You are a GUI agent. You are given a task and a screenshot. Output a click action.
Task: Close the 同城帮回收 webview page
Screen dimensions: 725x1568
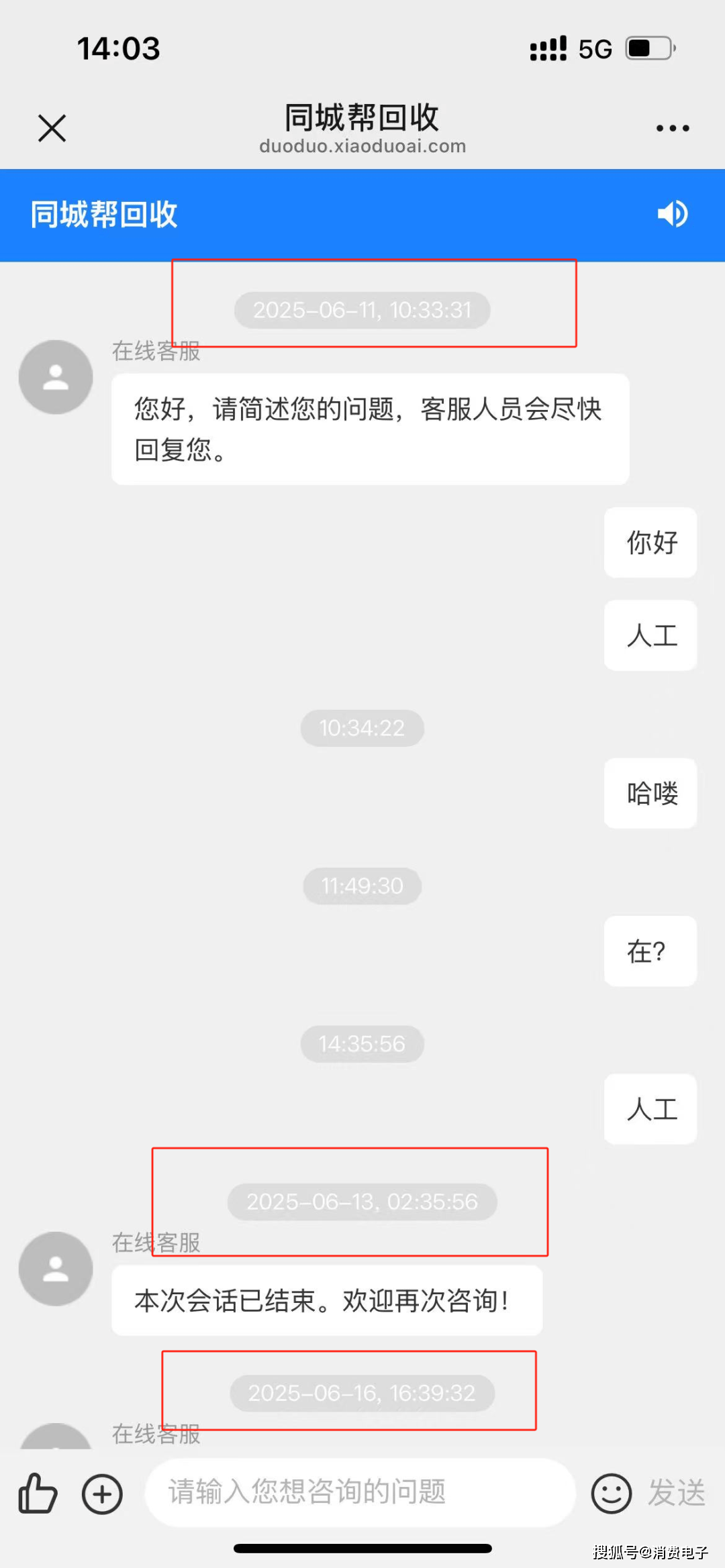[x=52, y=128]
